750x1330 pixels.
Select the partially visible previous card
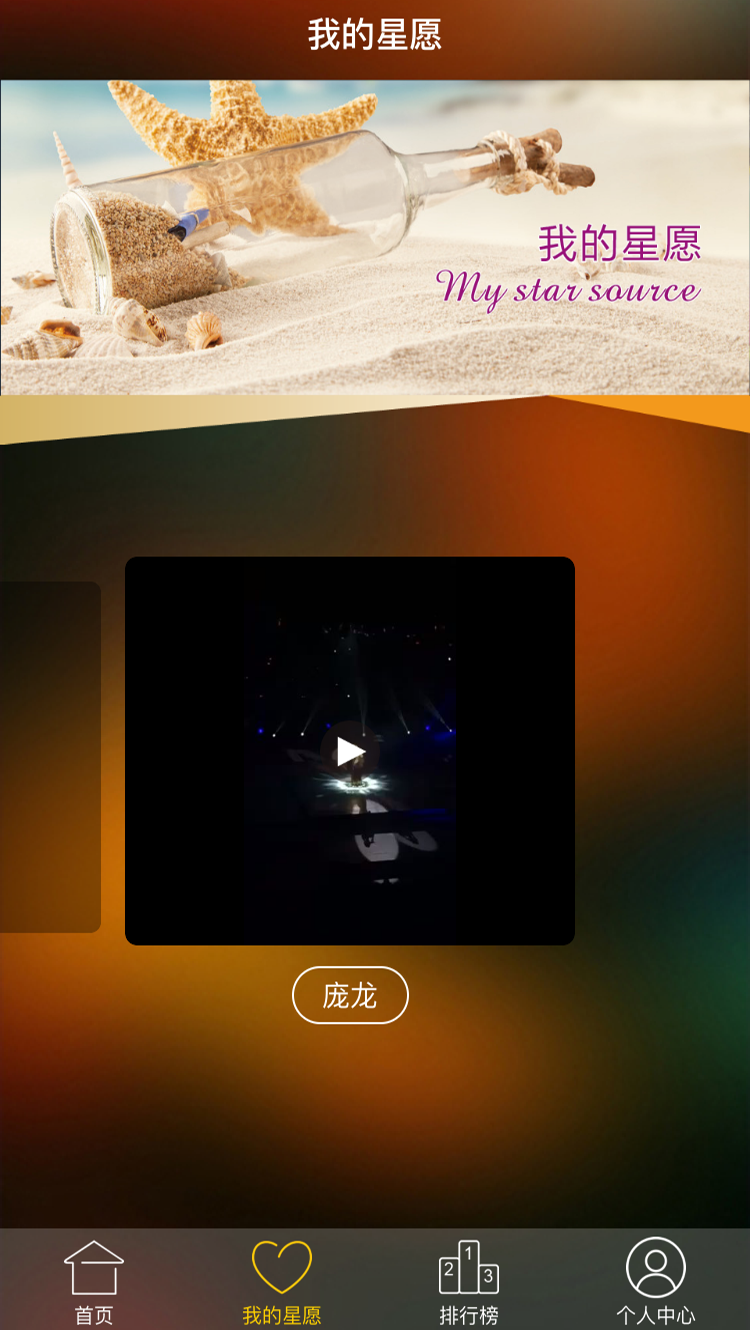pyautogui.click(x=48, y=757)
